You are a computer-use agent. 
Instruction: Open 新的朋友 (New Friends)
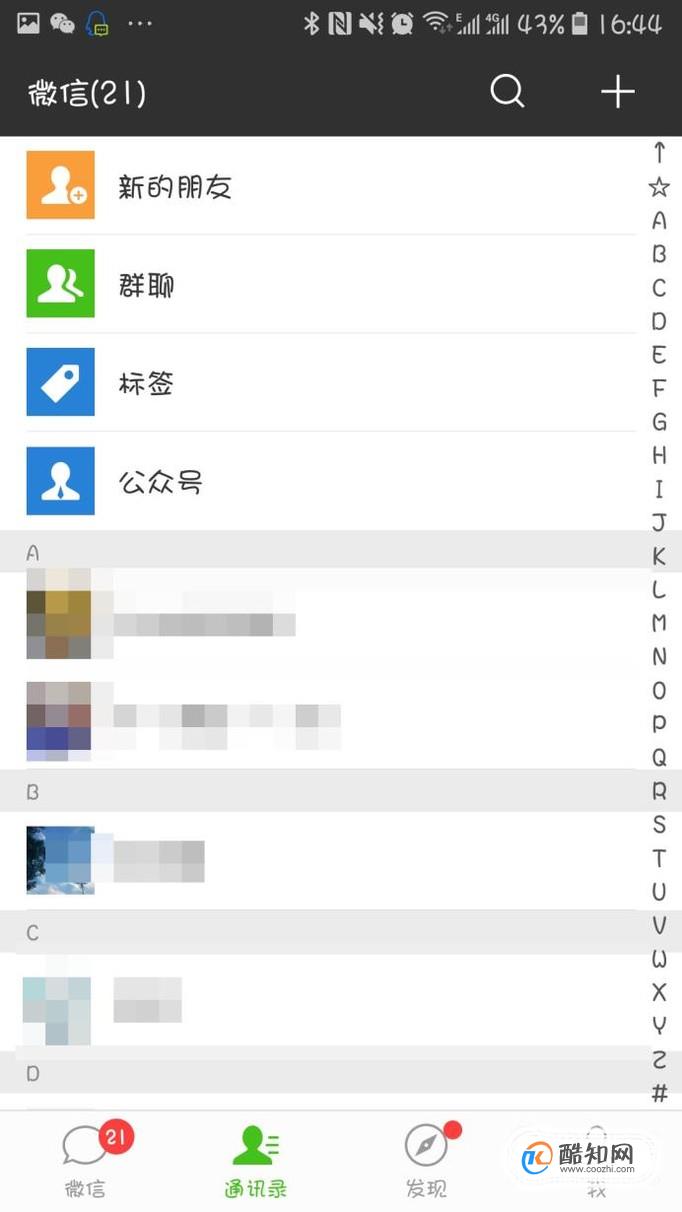pos(331,186)
